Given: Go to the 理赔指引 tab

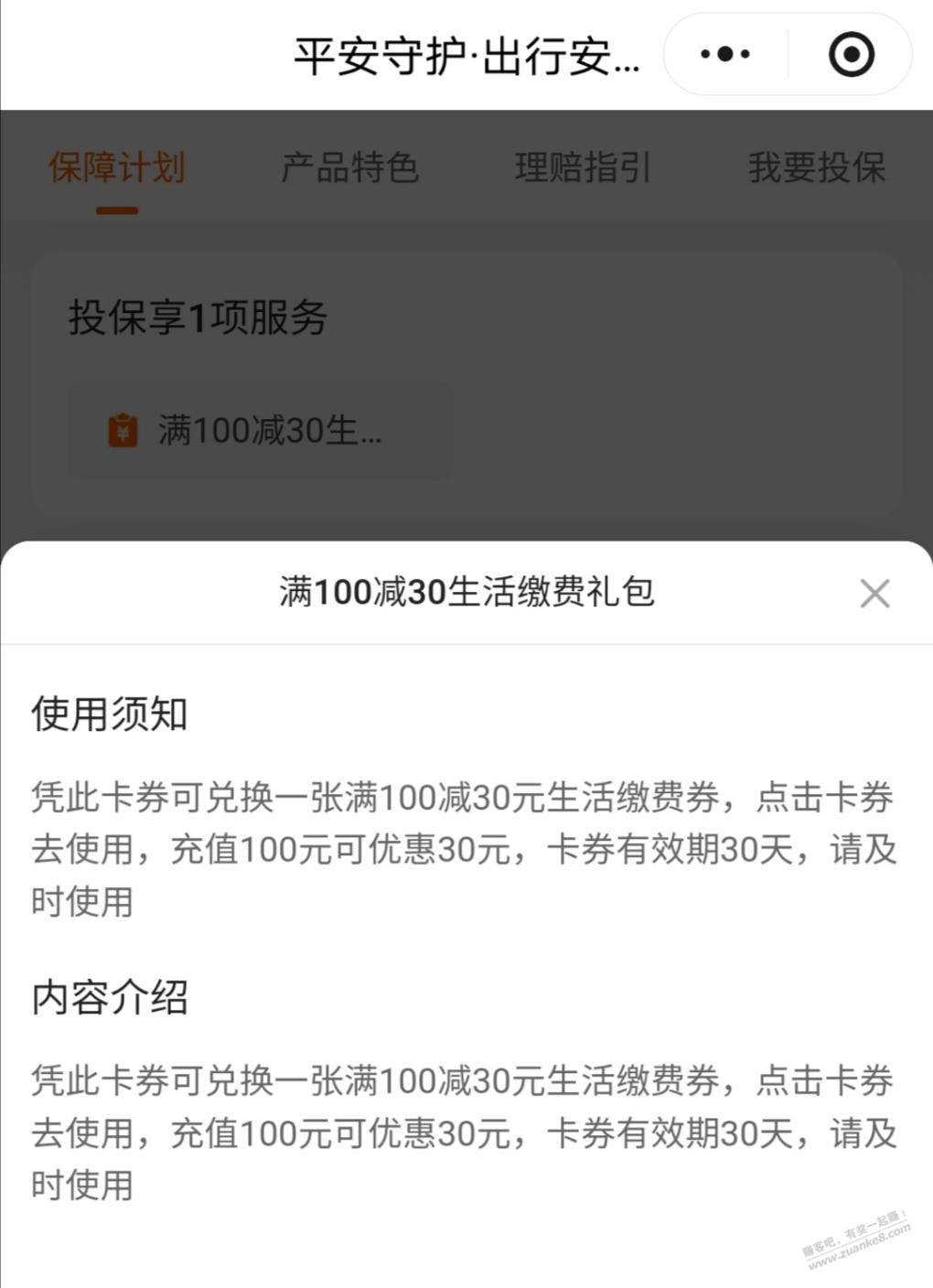Looking at the screenshot, I should coord(583,168).
